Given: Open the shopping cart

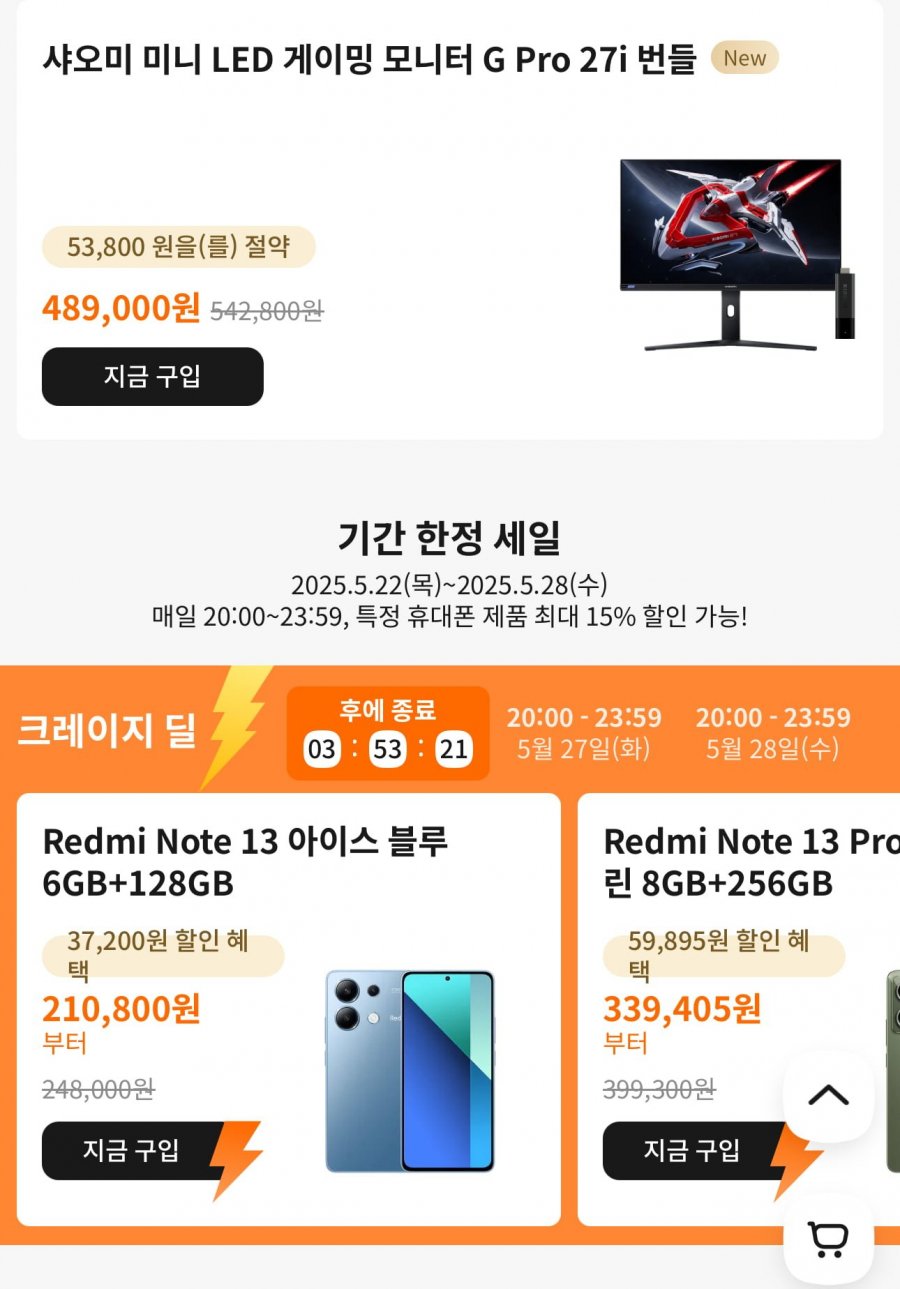Looking at the screenshot, I should [x=828, y=1240].
